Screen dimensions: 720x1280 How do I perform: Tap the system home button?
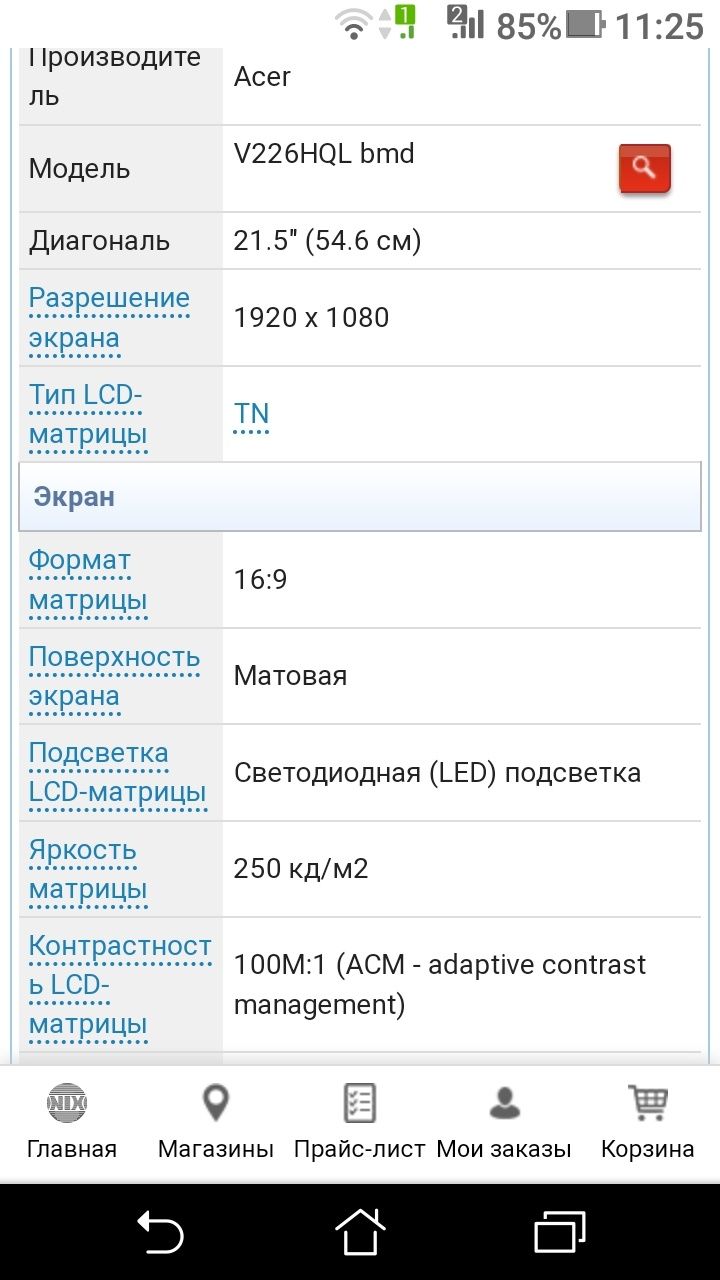(360, 1232)
